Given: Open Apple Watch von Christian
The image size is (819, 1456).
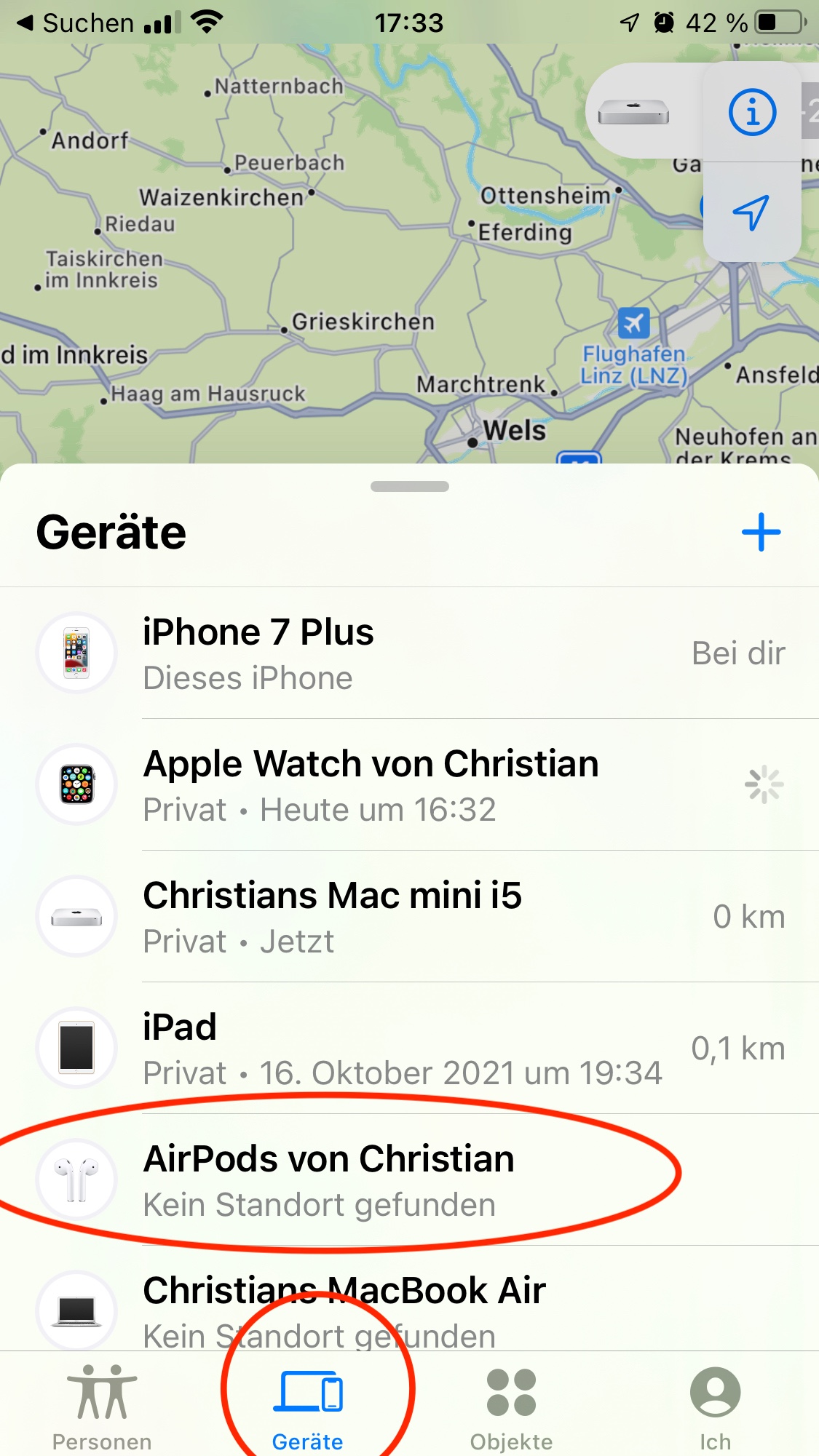Looking at the screenshot, I should [408, 784].
